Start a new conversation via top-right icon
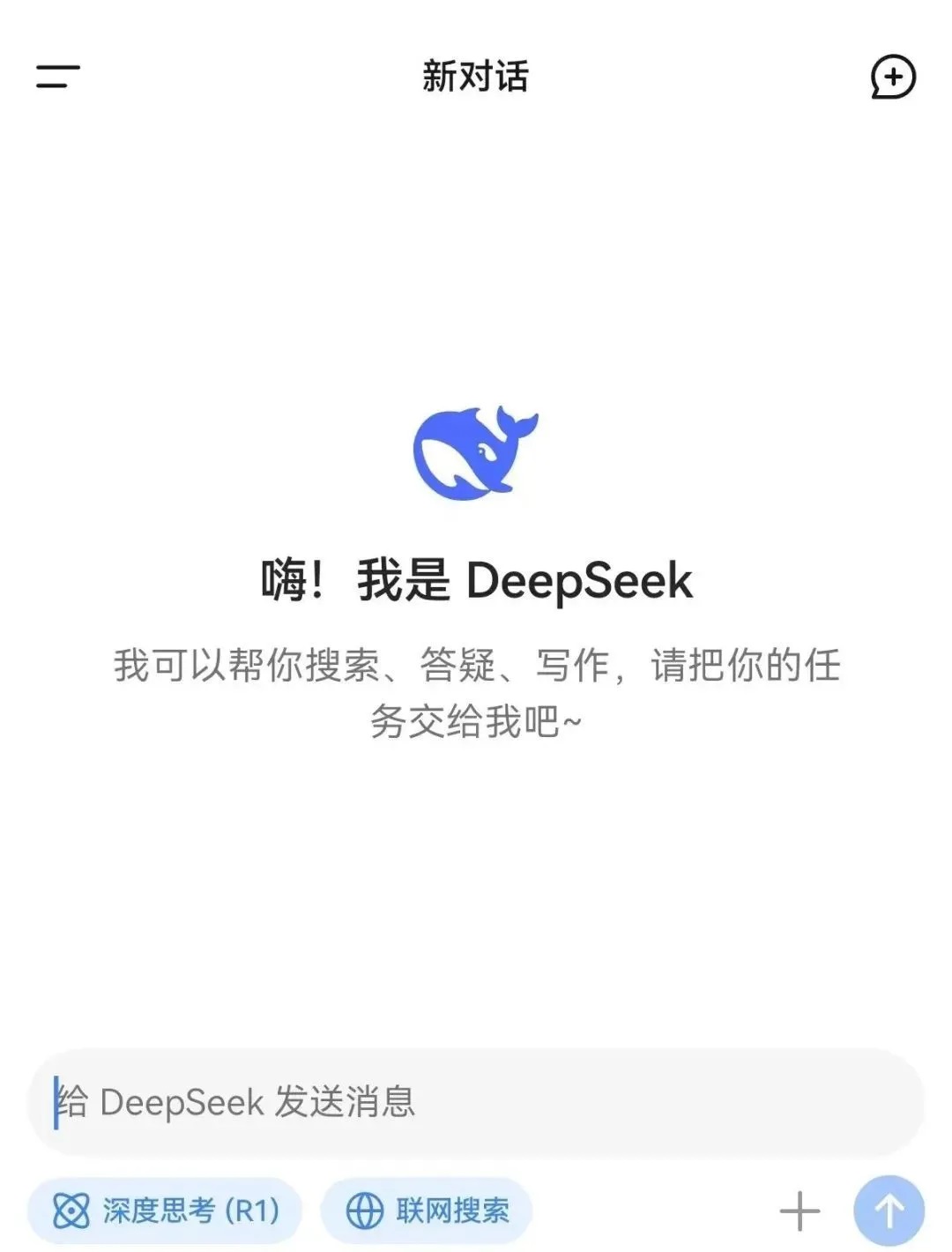The height and width of the screenshot is (1252, 952). 893,78
